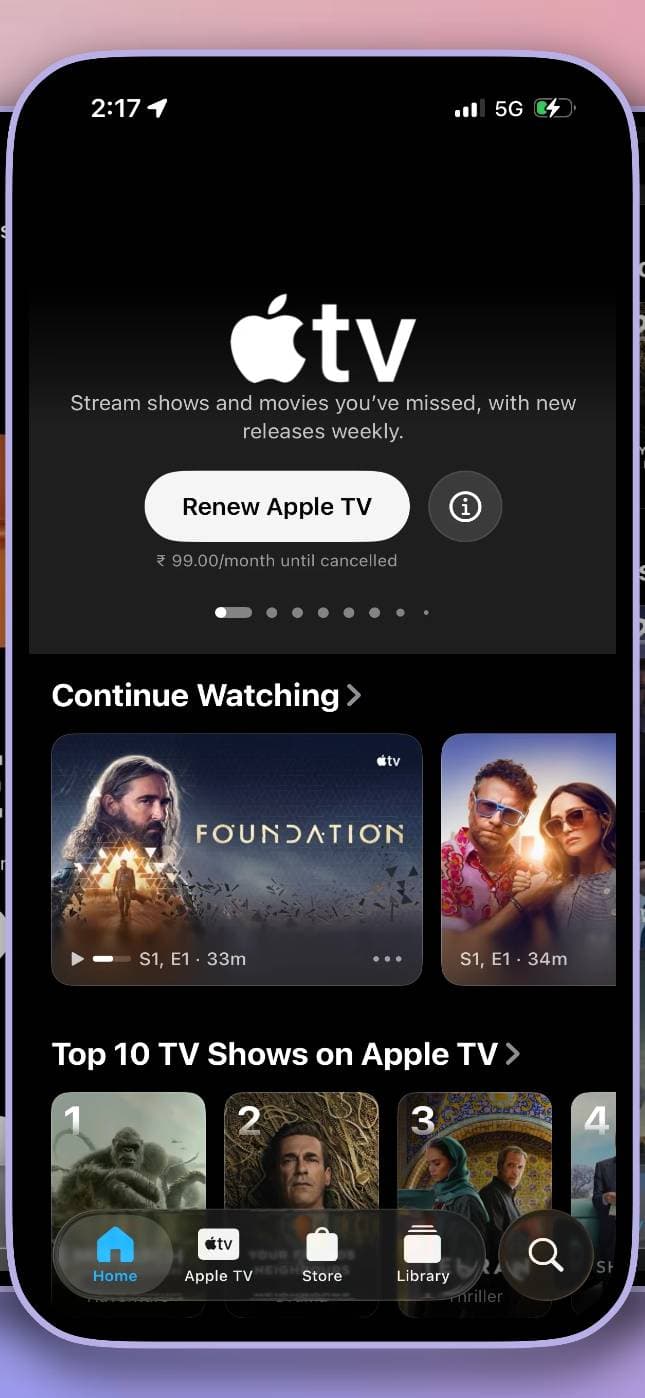Open the second Continue Watching show, S1 E1 34m
Image resolution: width=645 pixels, height=1398 pixels.
point(528,858)
